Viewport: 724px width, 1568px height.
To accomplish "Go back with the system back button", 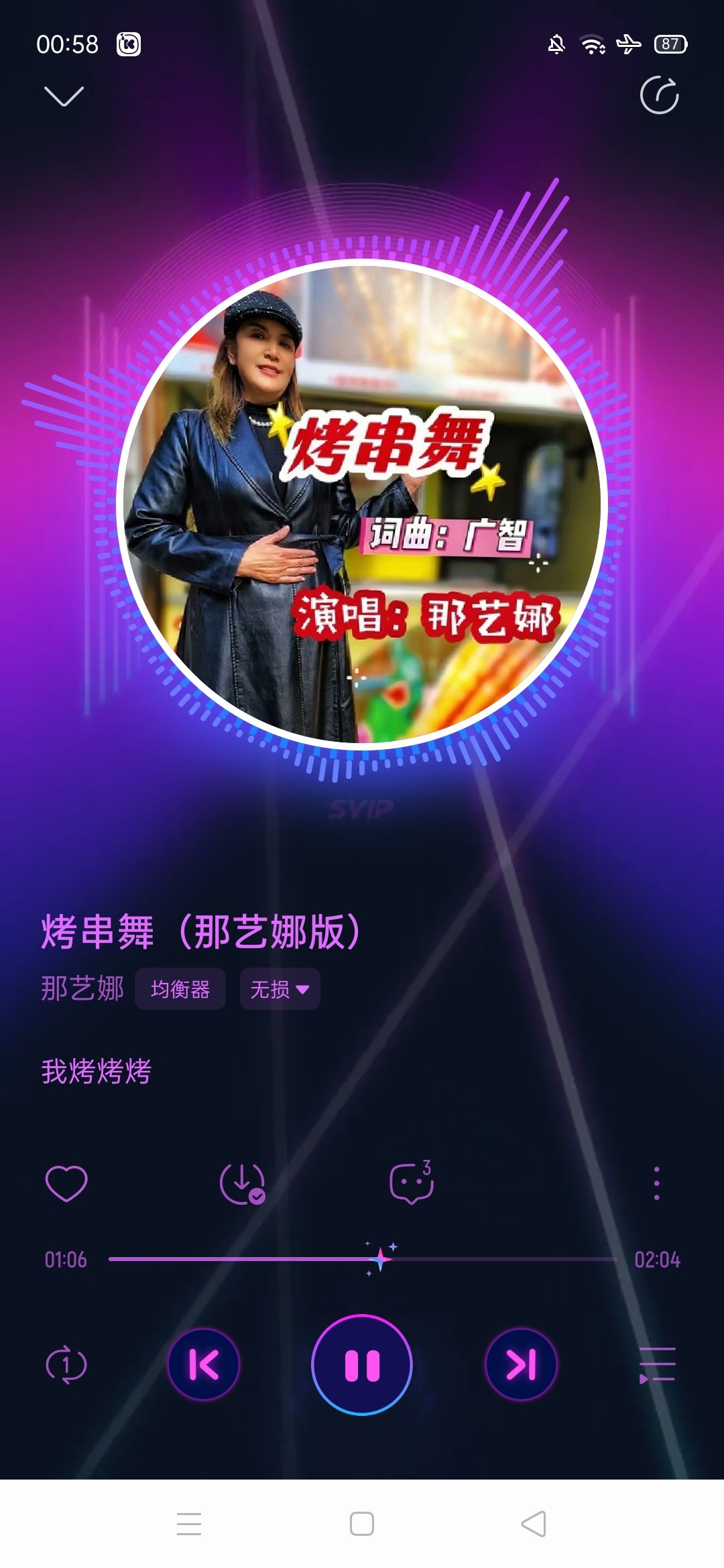I will 534,1524.
